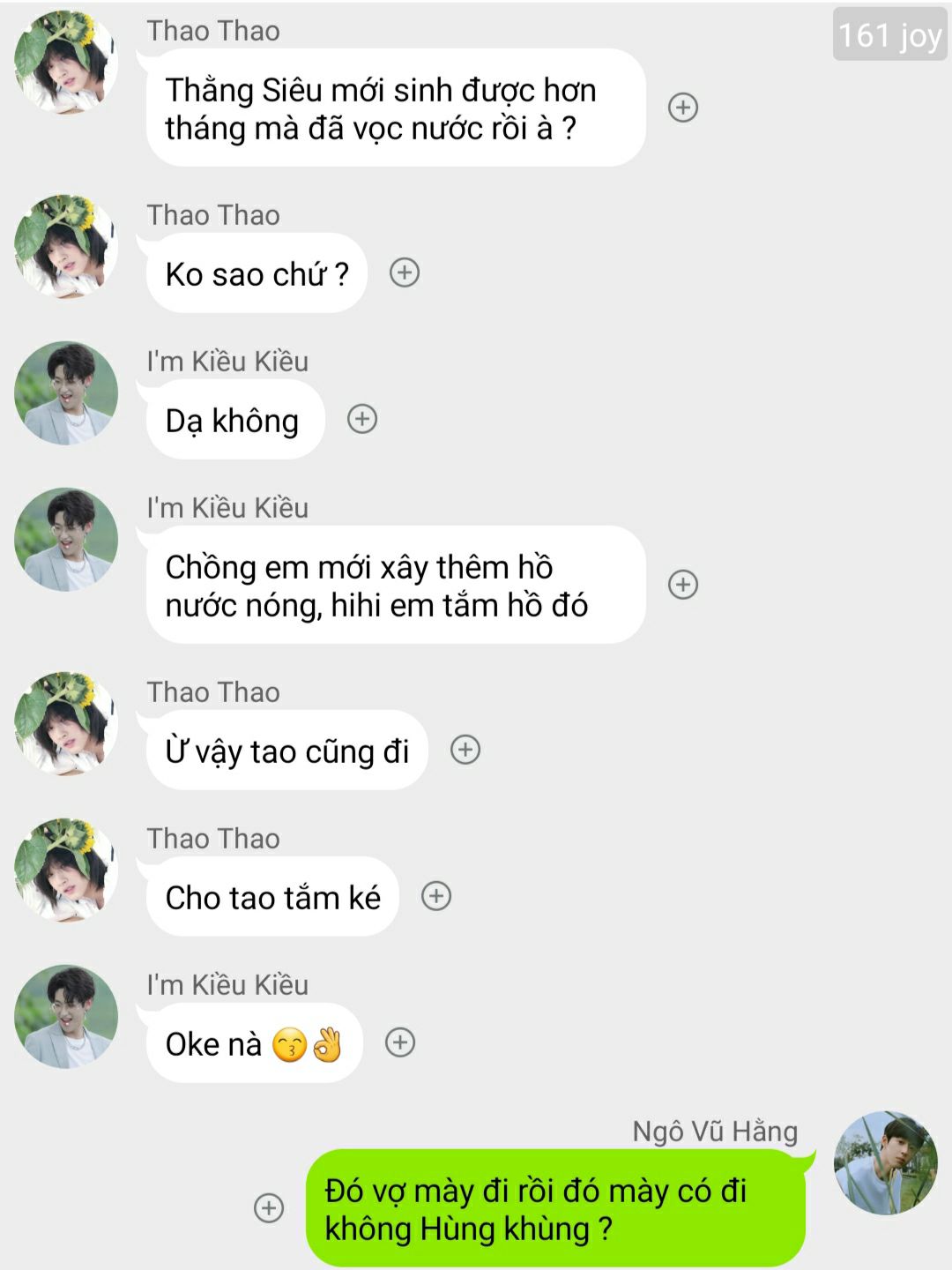
Task: Open plus icon next to "Oke nà" message
Action: pos(400,1042)
